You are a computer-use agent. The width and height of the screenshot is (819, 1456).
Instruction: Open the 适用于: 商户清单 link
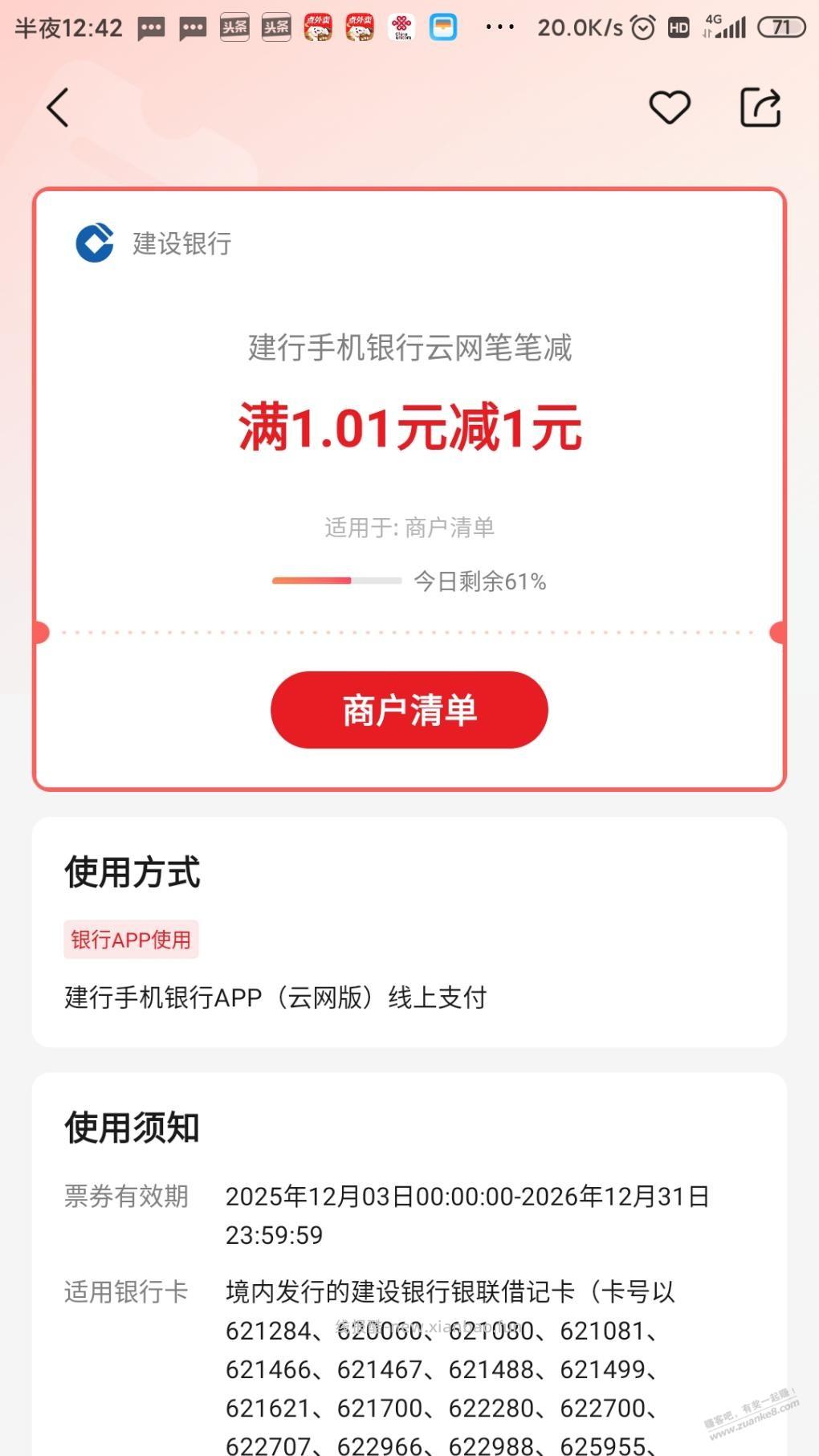tap(408, 528)
